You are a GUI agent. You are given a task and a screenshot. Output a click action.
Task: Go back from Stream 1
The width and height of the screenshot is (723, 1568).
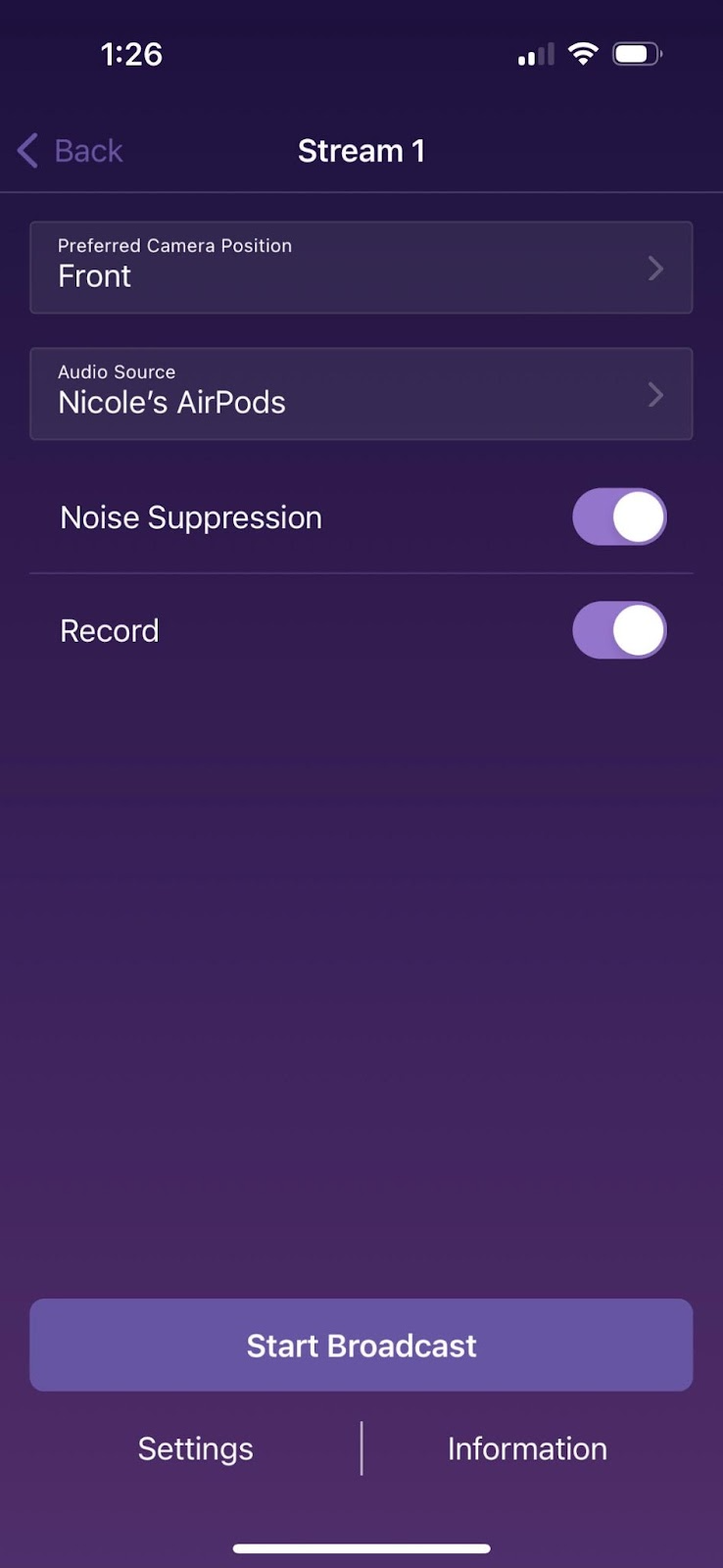click(x=71, y=151)
